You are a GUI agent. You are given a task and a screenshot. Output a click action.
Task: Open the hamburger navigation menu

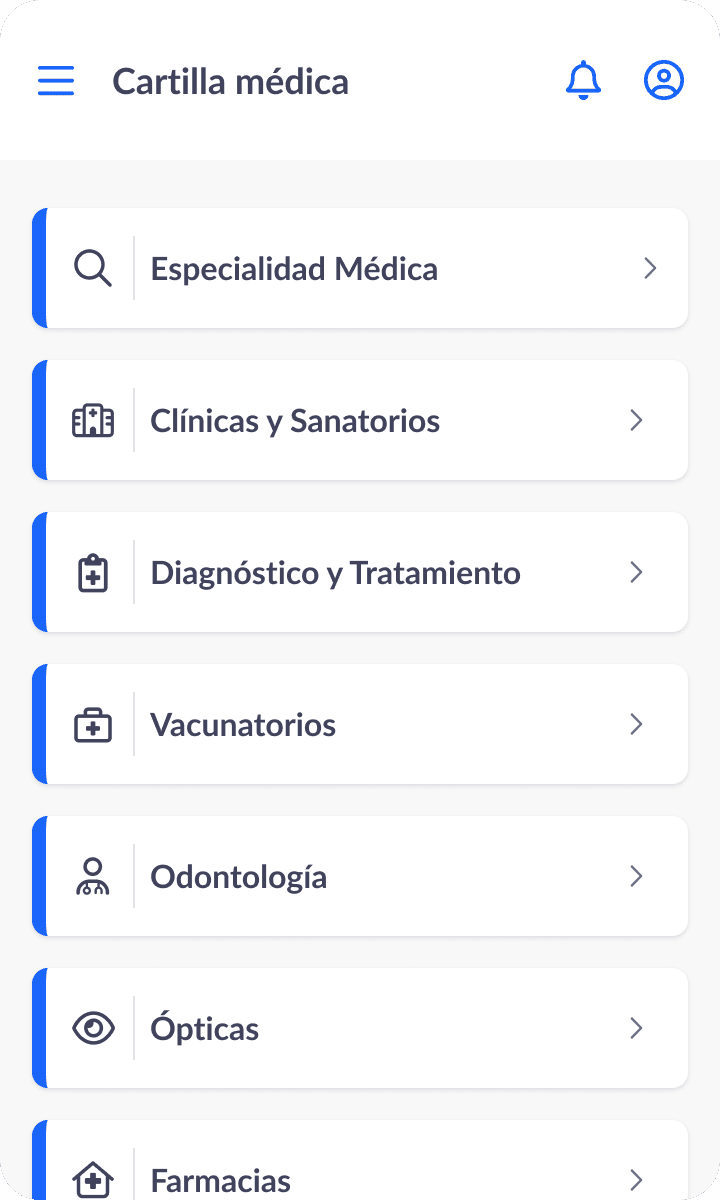56,80
